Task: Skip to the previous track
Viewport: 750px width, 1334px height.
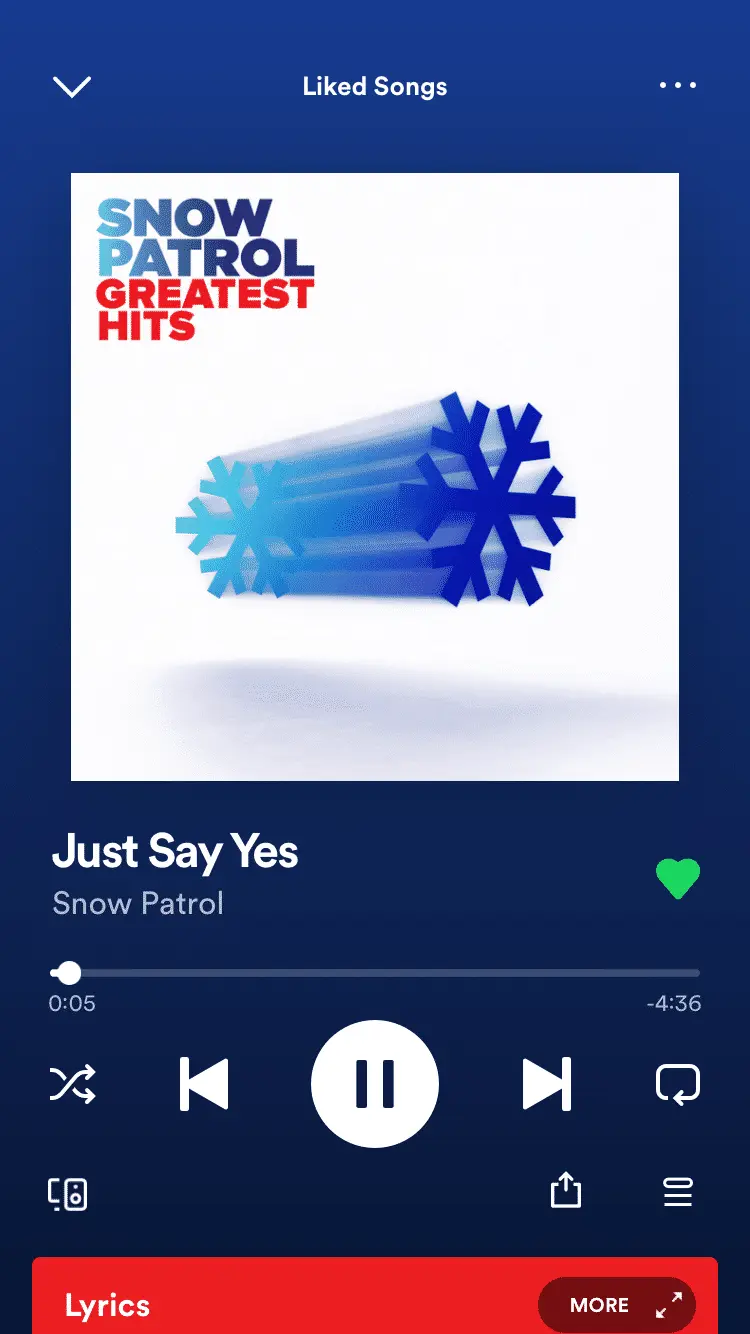Action: [x=204, y=1084]
